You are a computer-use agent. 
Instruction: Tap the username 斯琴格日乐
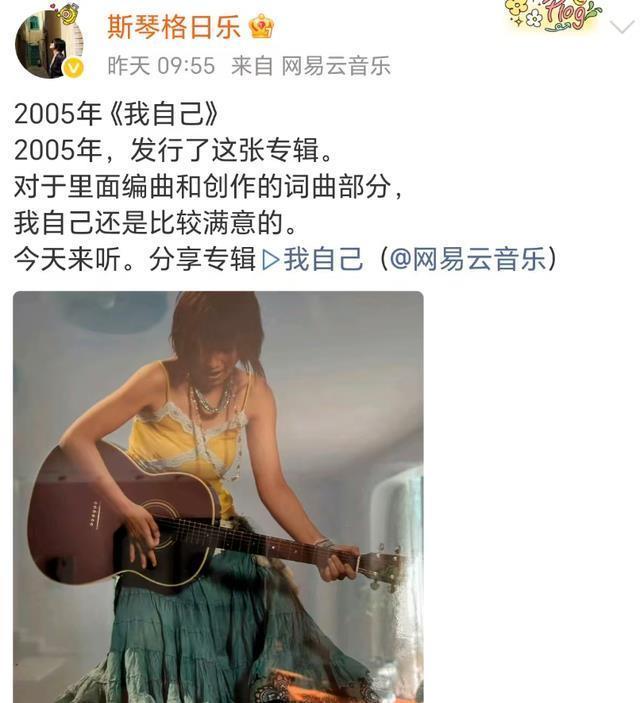point(174,27)
